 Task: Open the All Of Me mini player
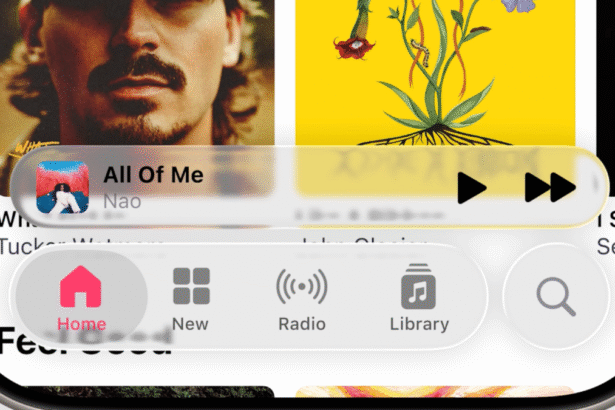pyautogui.click(x=200, y=187)
